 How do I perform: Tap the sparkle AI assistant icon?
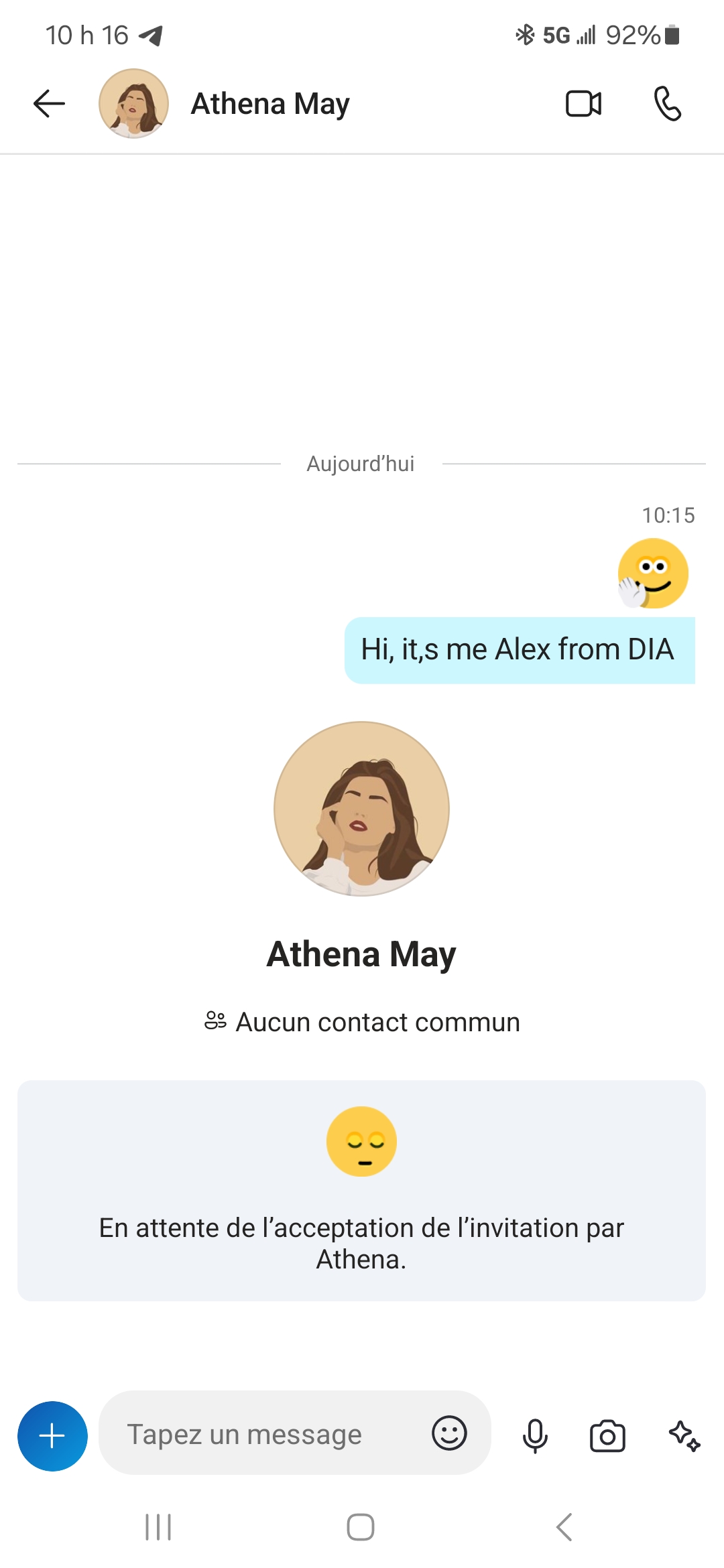tap(684, 1435)
